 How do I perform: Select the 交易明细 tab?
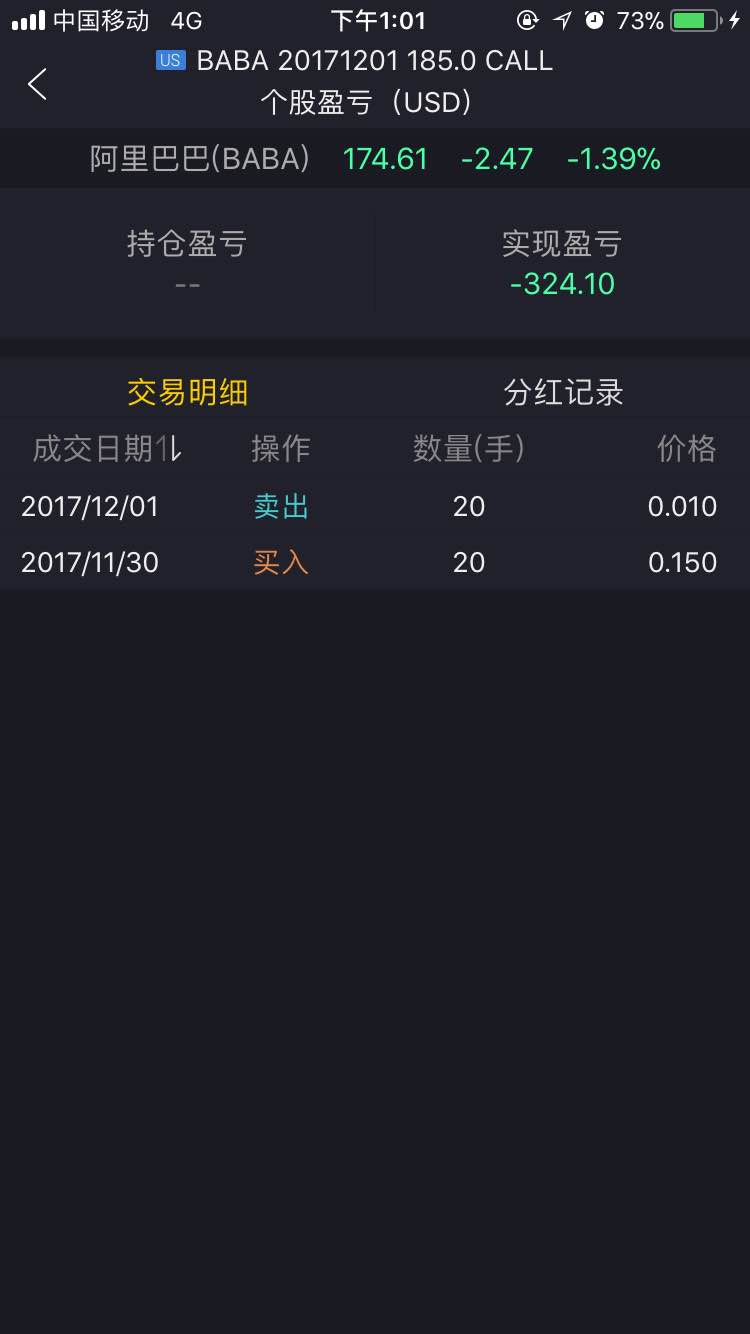pos(187,392)
